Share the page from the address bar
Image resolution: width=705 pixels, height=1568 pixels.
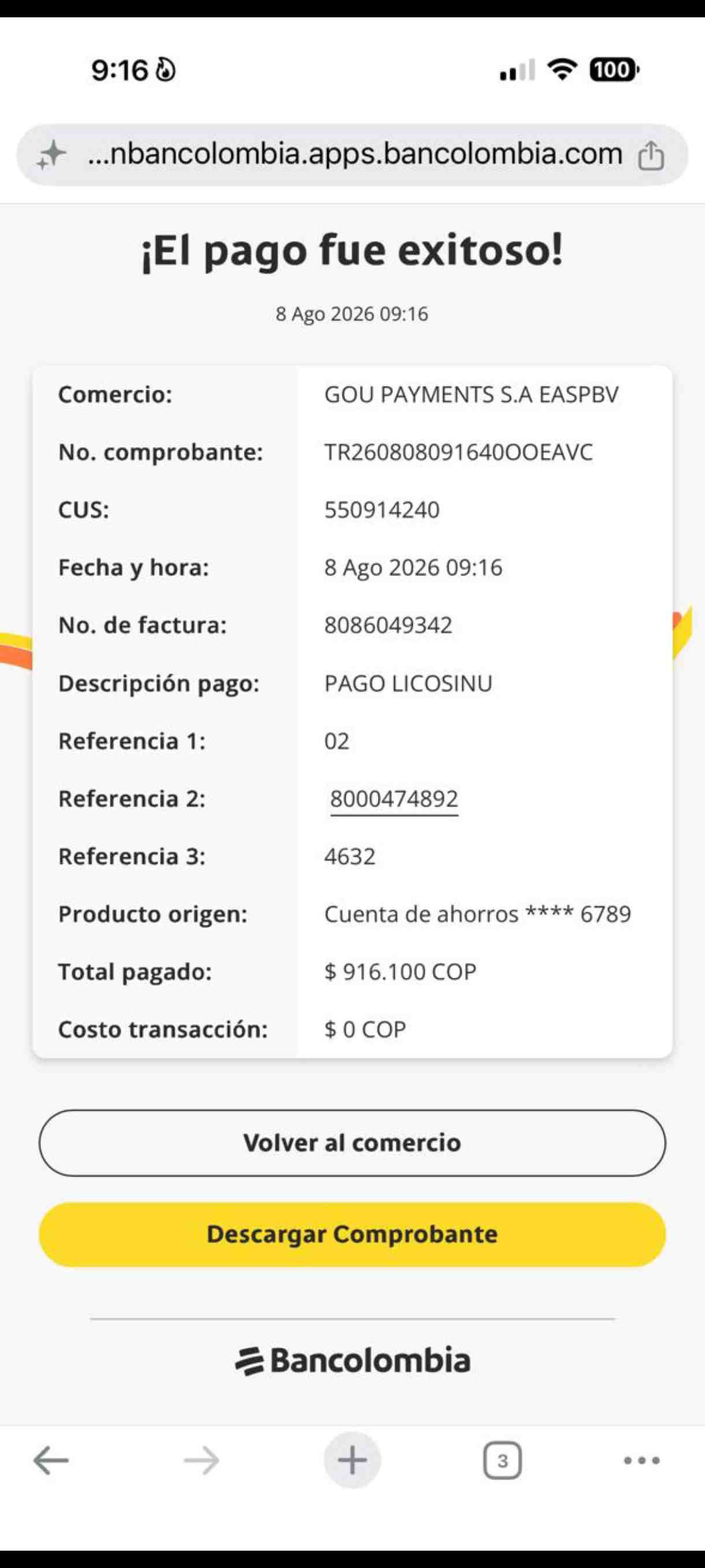(651, 154)
